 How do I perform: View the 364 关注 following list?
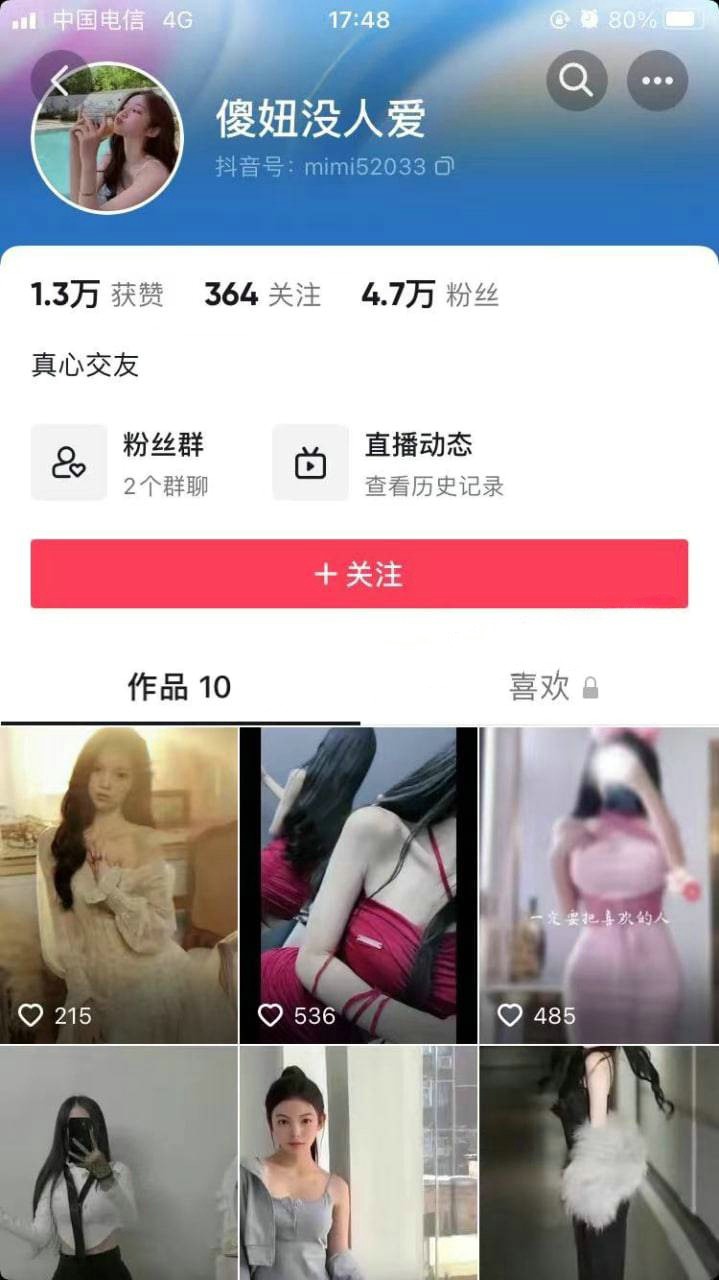pos(262,295)
